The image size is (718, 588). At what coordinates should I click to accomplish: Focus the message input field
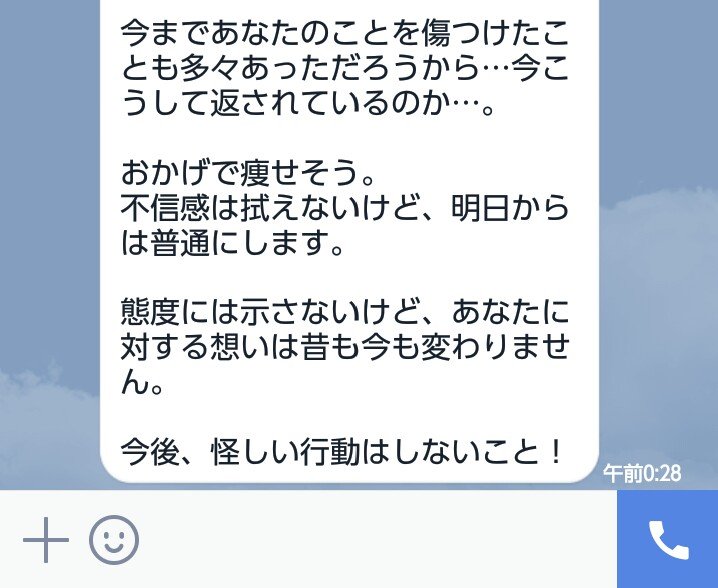pyautogui.click(x=380, y=541)
